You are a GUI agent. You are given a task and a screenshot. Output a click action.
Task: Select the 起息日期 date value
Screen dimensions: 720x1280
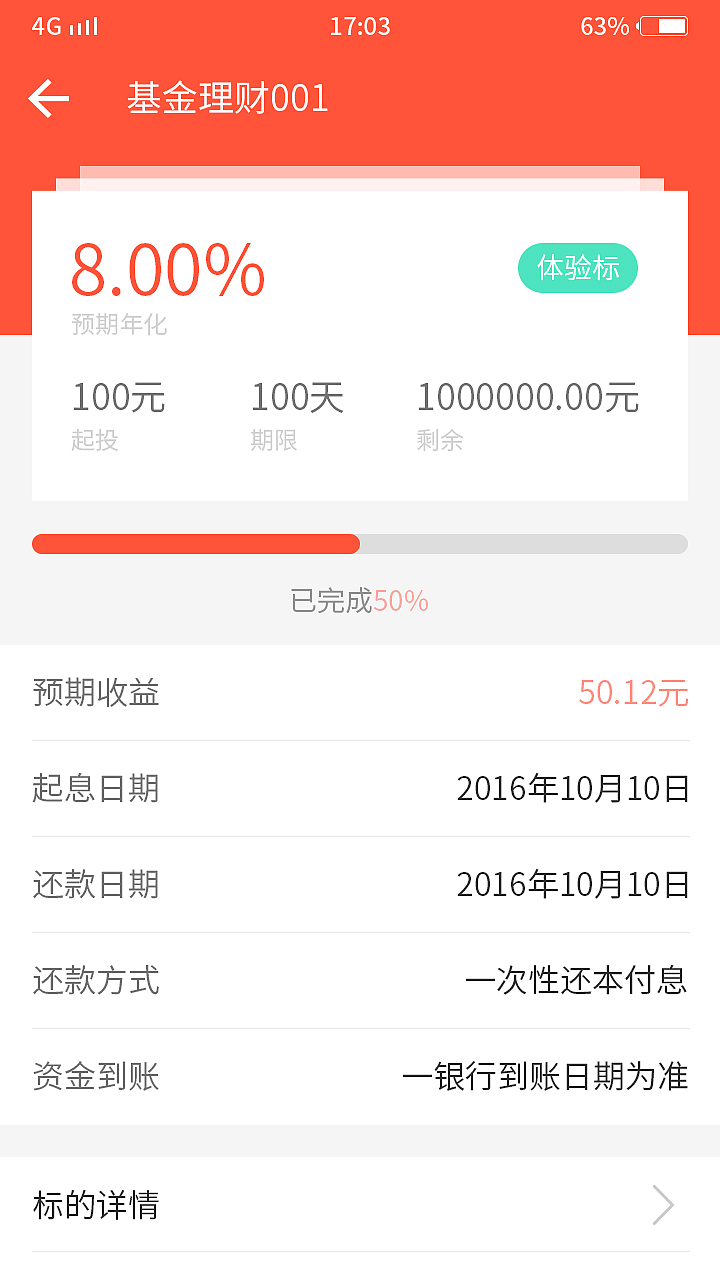573,788
